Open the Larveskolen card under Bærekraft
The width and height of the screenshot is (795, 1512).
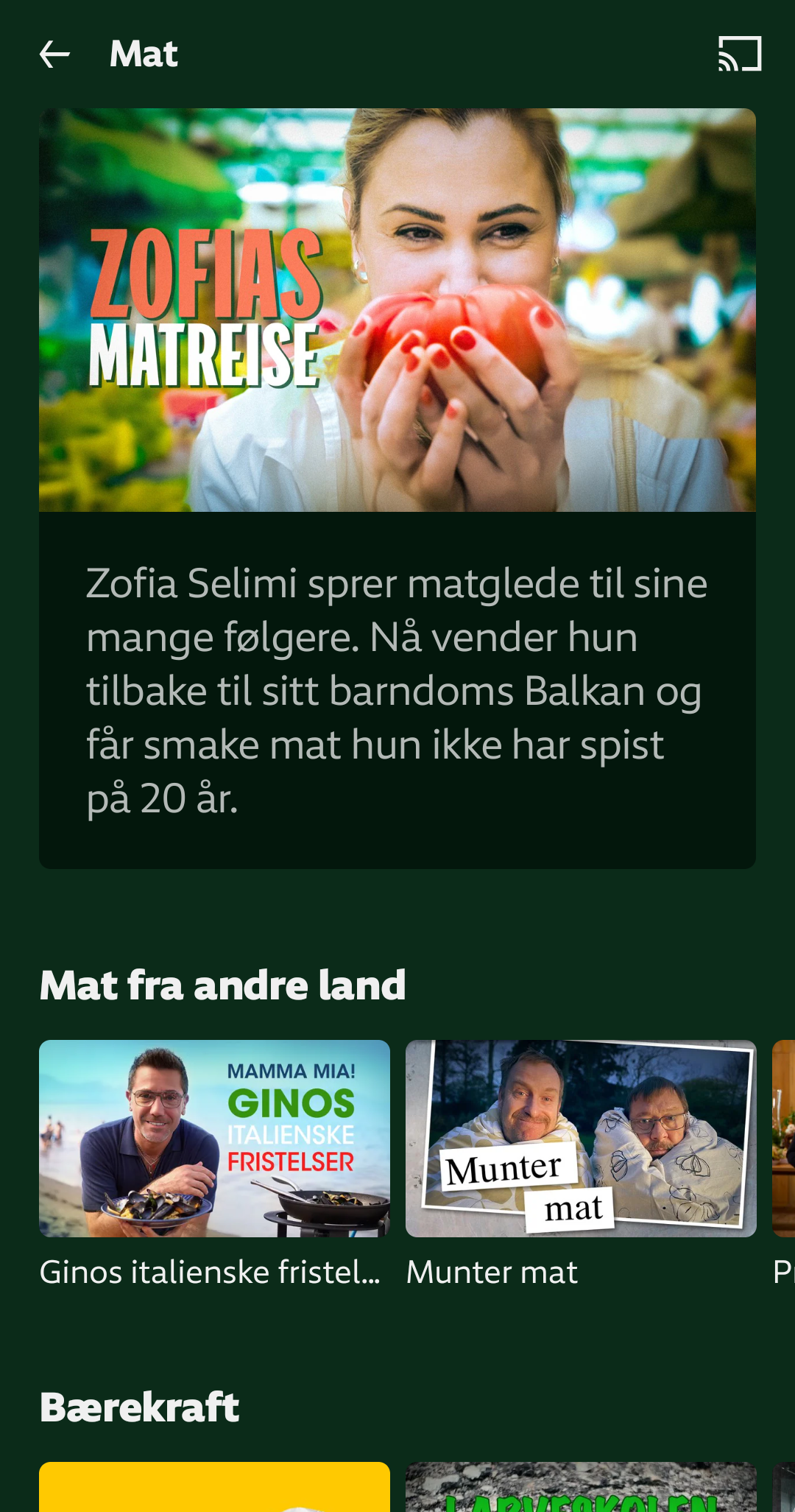click(x=581, y=1487)
